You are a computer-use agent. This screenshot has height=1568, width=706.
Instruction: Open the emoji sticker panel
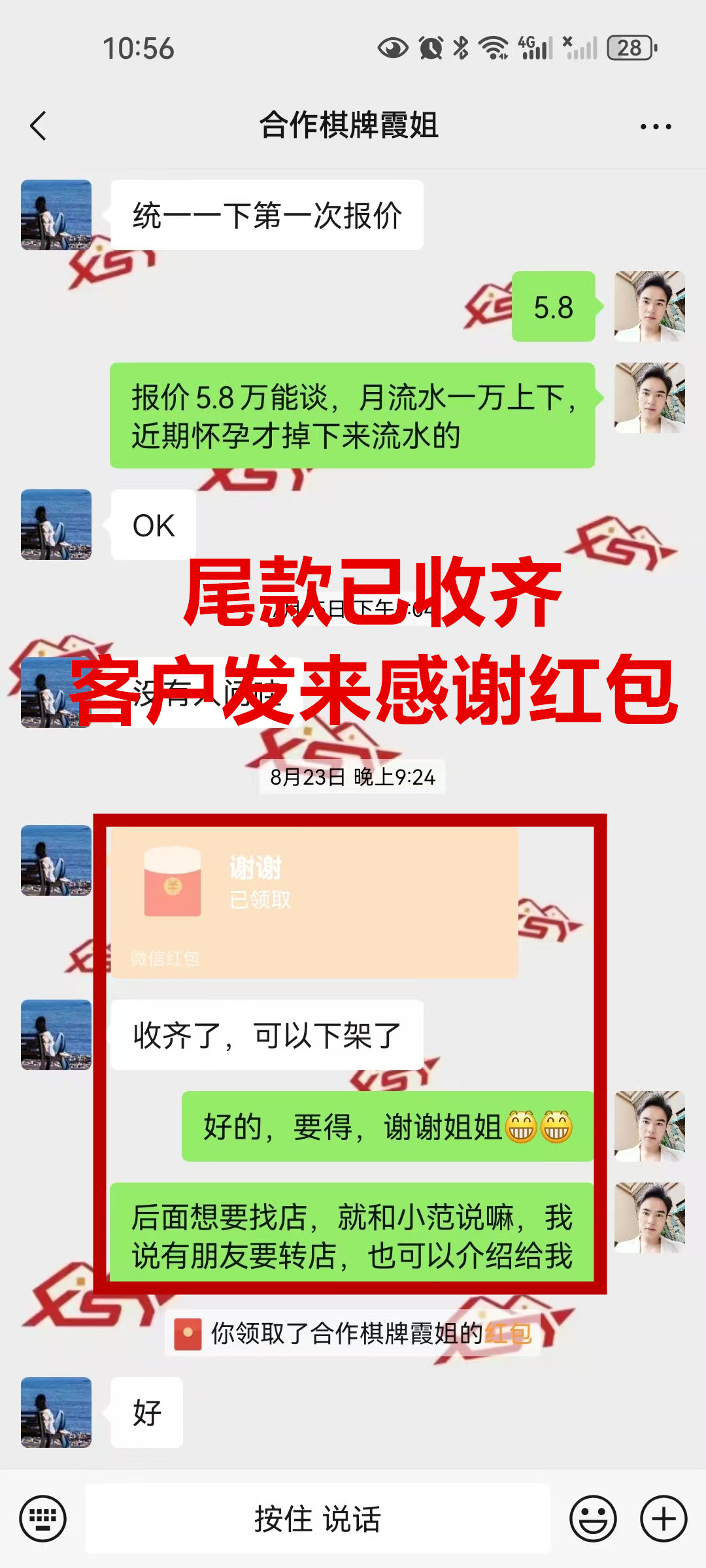pyautogui.click(x=593, y=1518)
